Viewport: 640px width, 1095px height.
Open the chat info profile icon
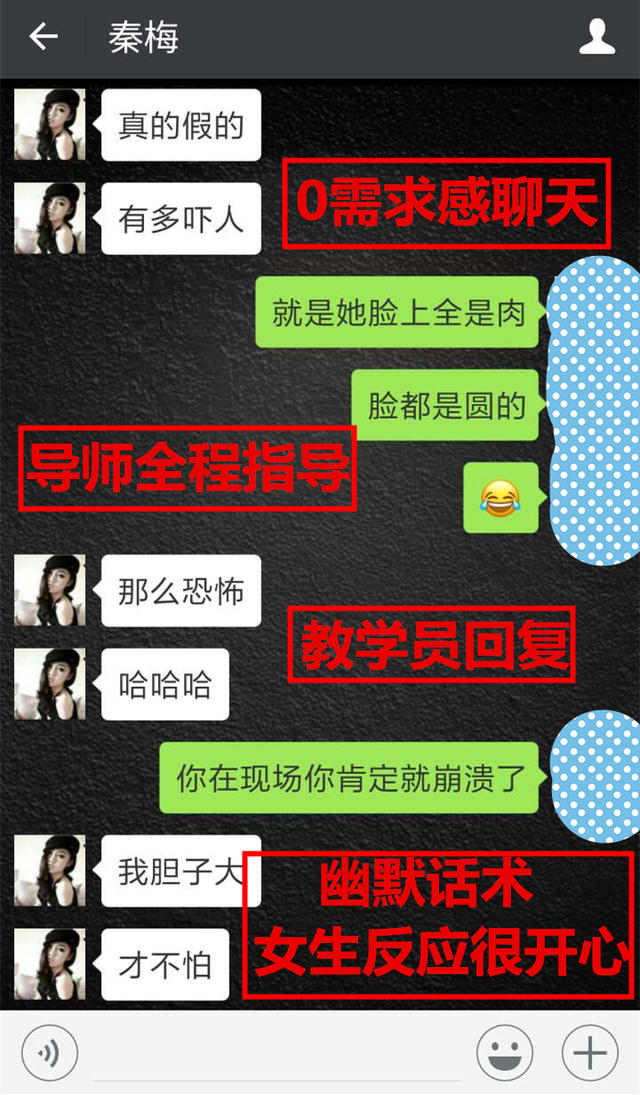point(597,38)
